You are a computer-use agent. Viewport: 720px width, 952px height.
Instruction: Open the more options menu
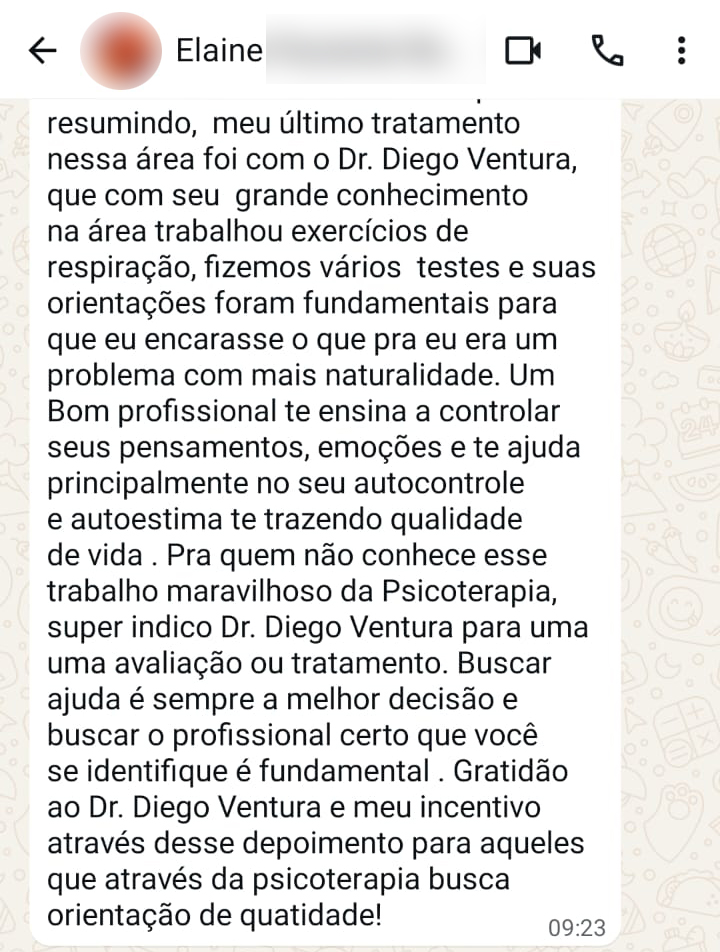(681, 50)
